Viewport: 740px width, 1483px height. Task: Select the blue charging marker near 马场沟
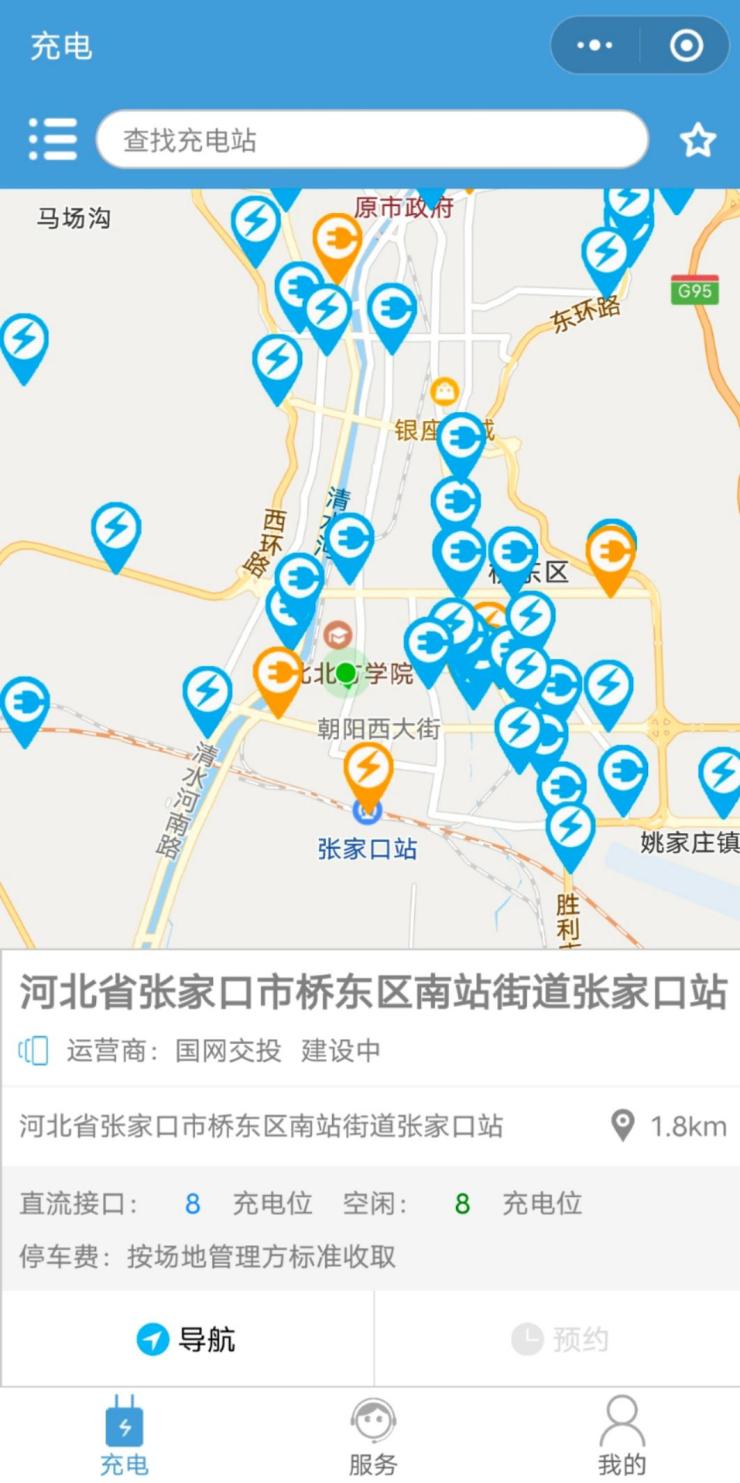pos(24,341)
